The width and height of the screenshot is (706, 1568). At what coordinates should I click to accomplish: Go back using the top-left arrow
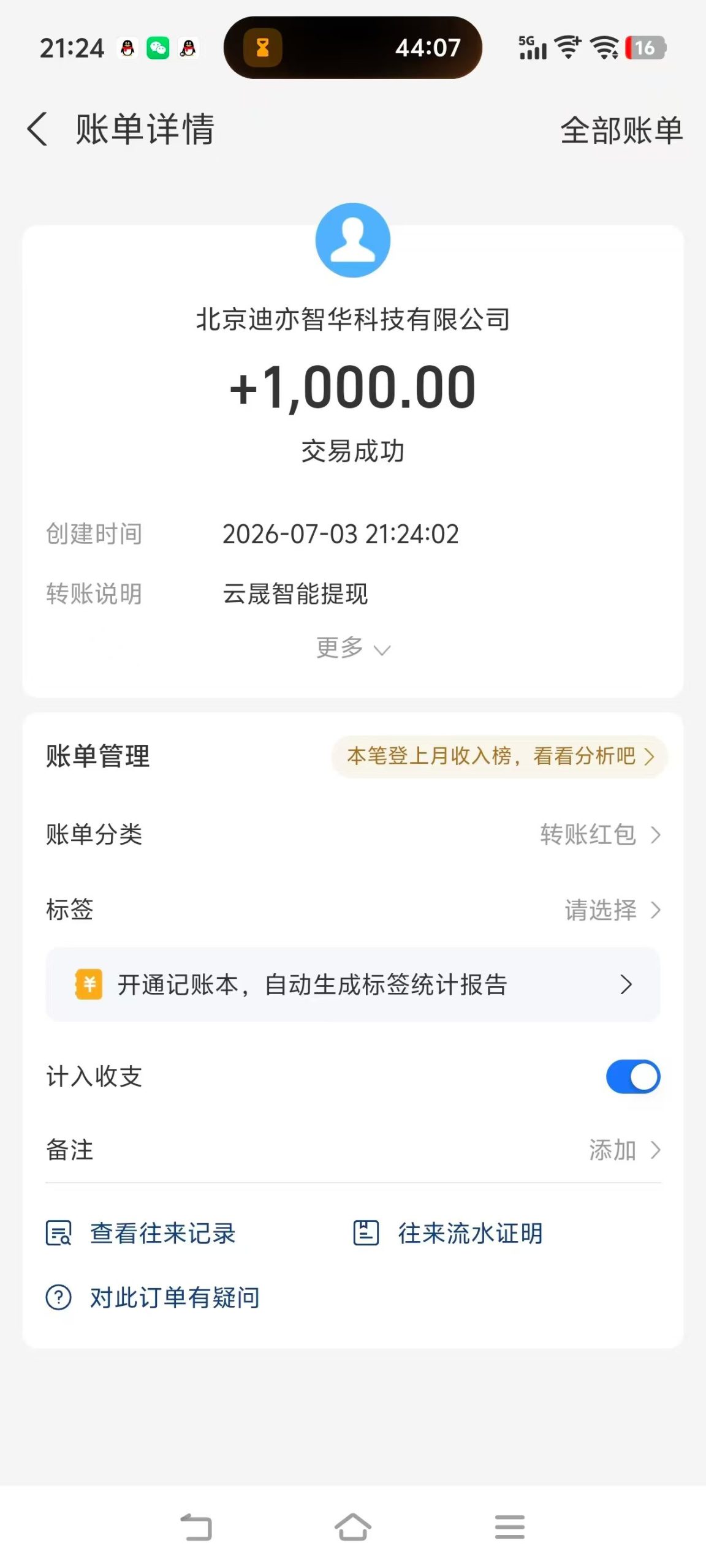[37, 129]
